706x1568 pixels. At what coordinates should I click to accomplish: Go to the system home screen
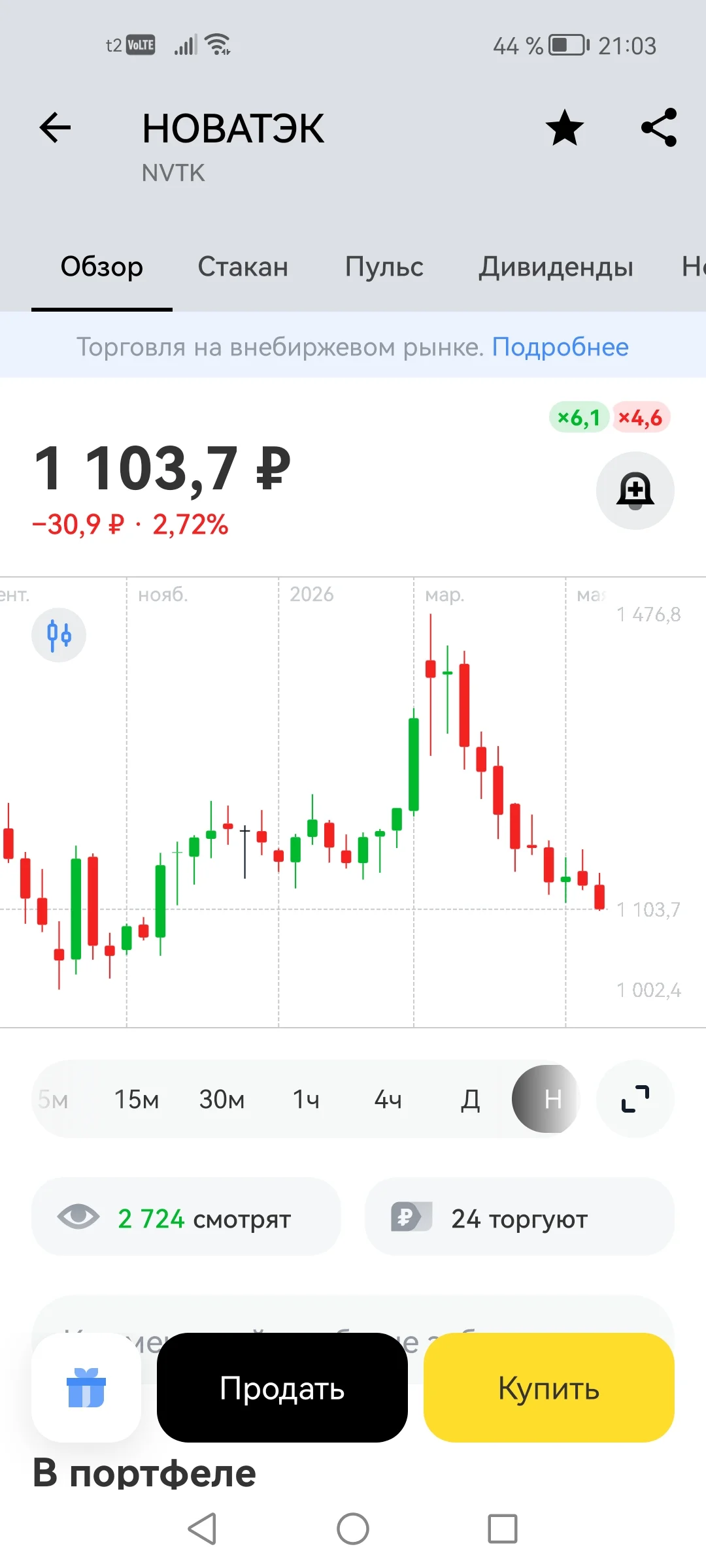click(353, 1529)
